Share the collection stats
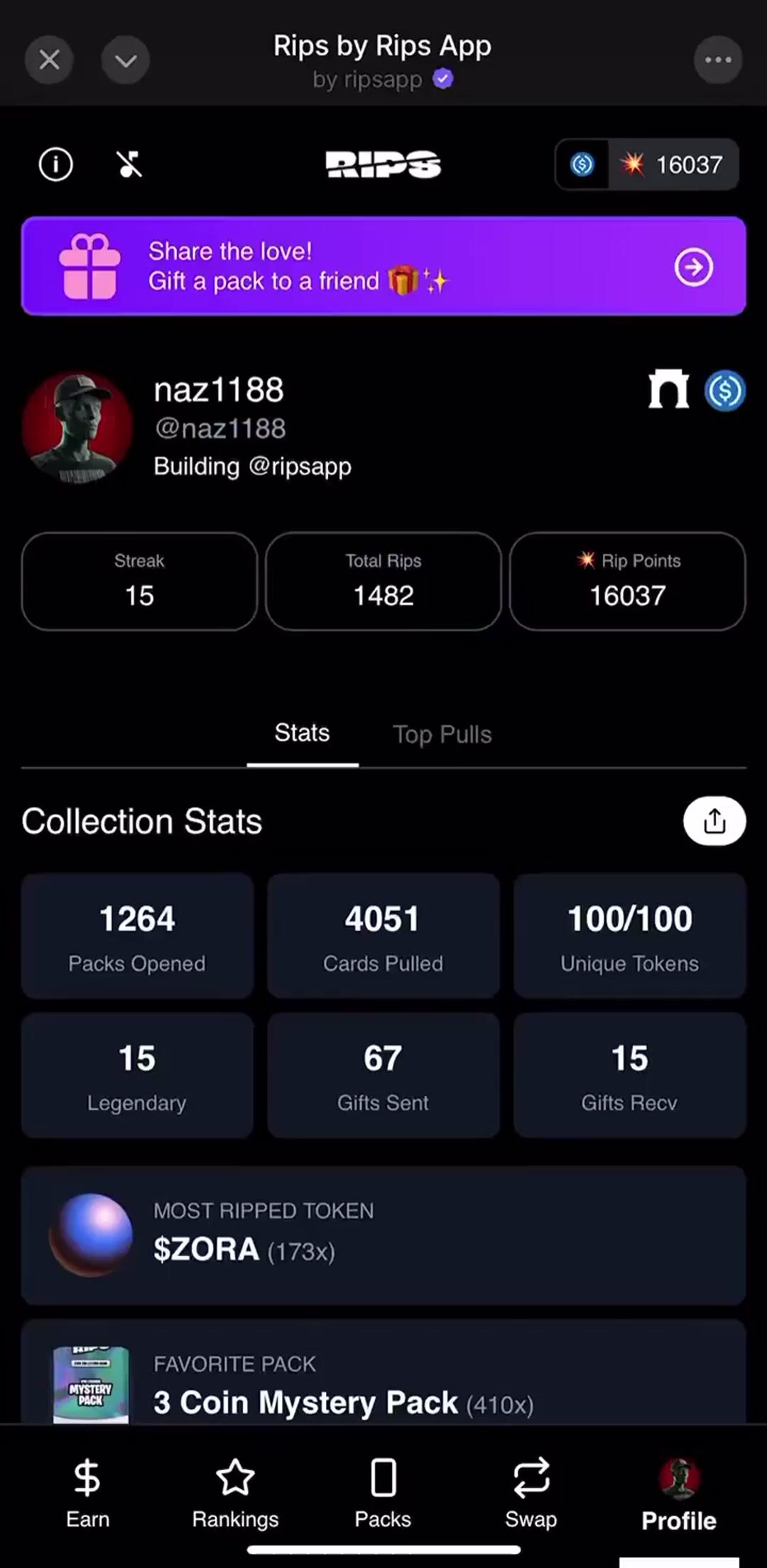 [714, 822]
